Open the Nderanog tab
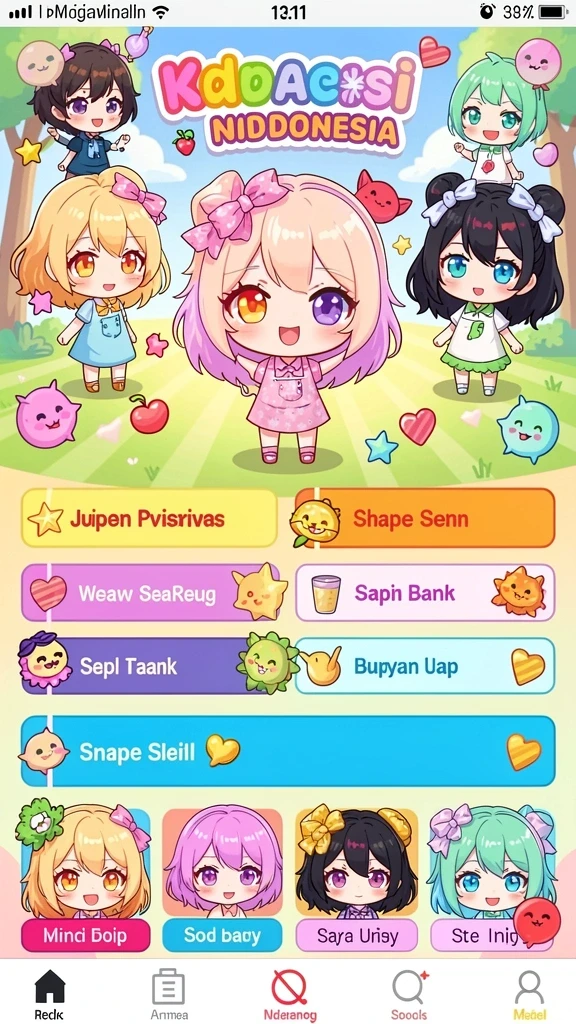The width and height of the screenshot is (576, 1024). point(289,995)
